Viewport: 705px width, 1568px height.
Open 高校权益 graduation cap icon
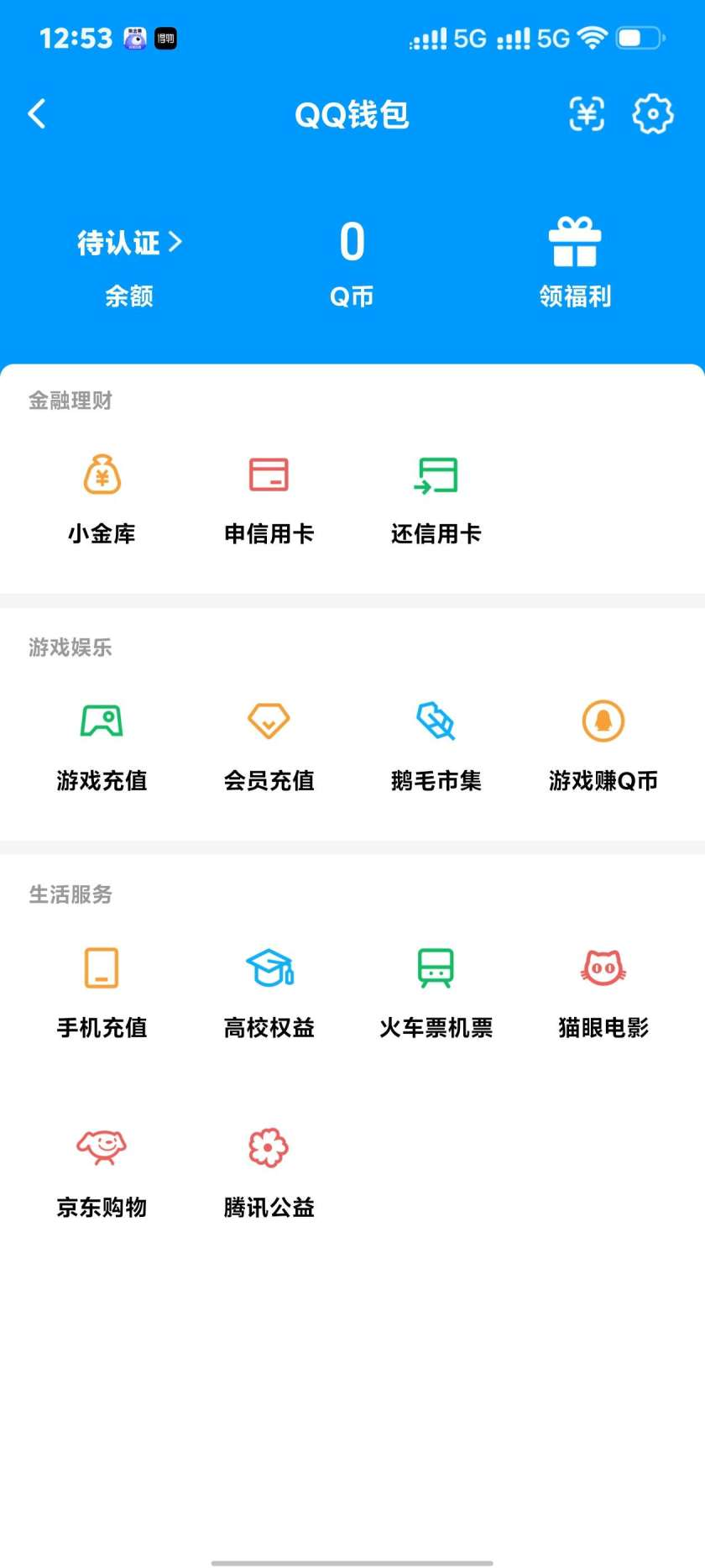click(269, 968)
